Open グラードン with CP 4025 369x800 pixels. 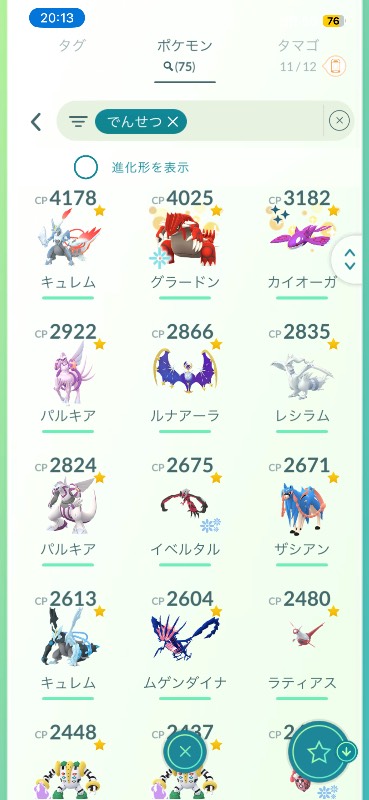pos(185,244)
